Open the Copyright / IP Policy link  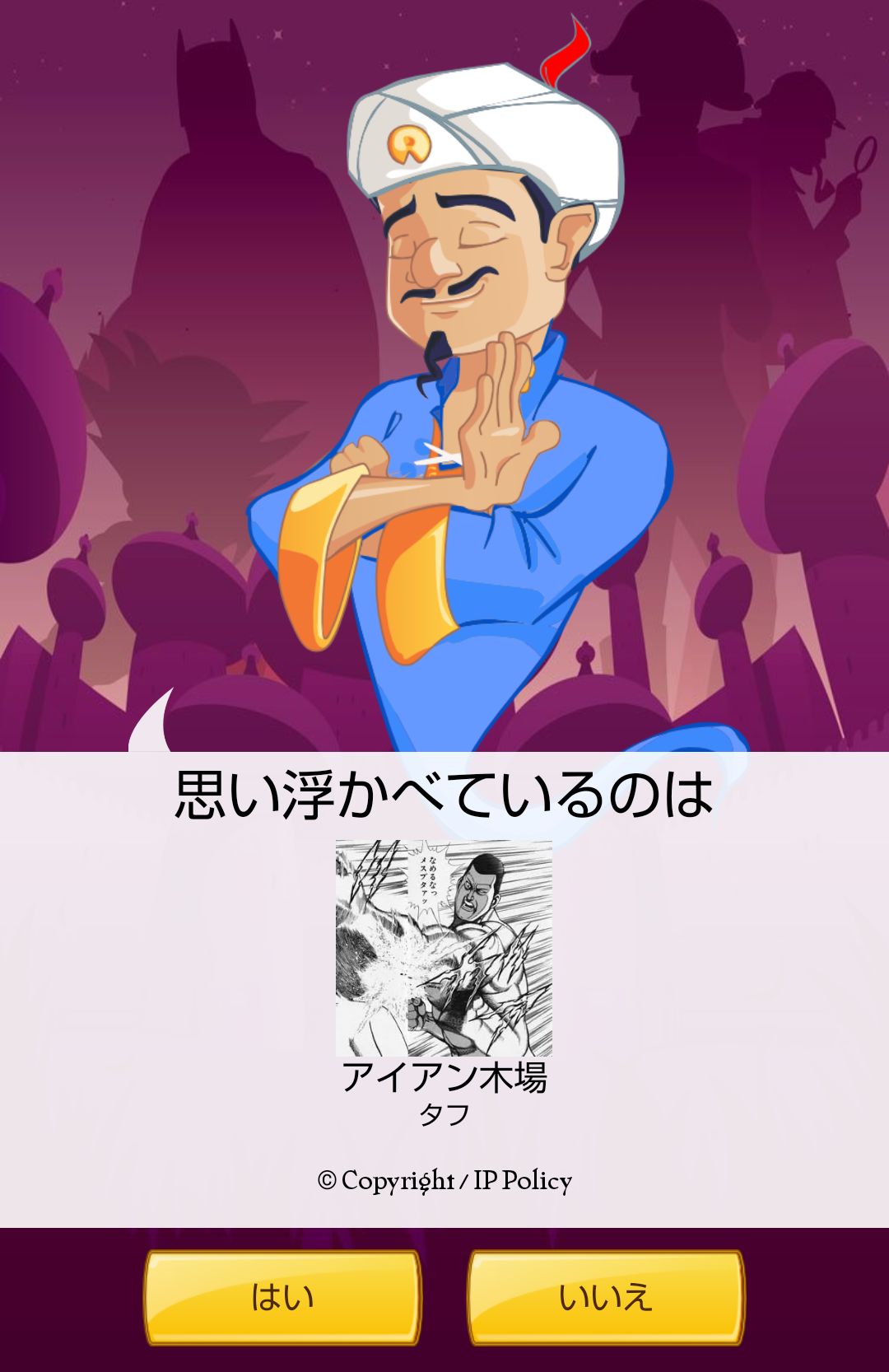click(444, 1181)
